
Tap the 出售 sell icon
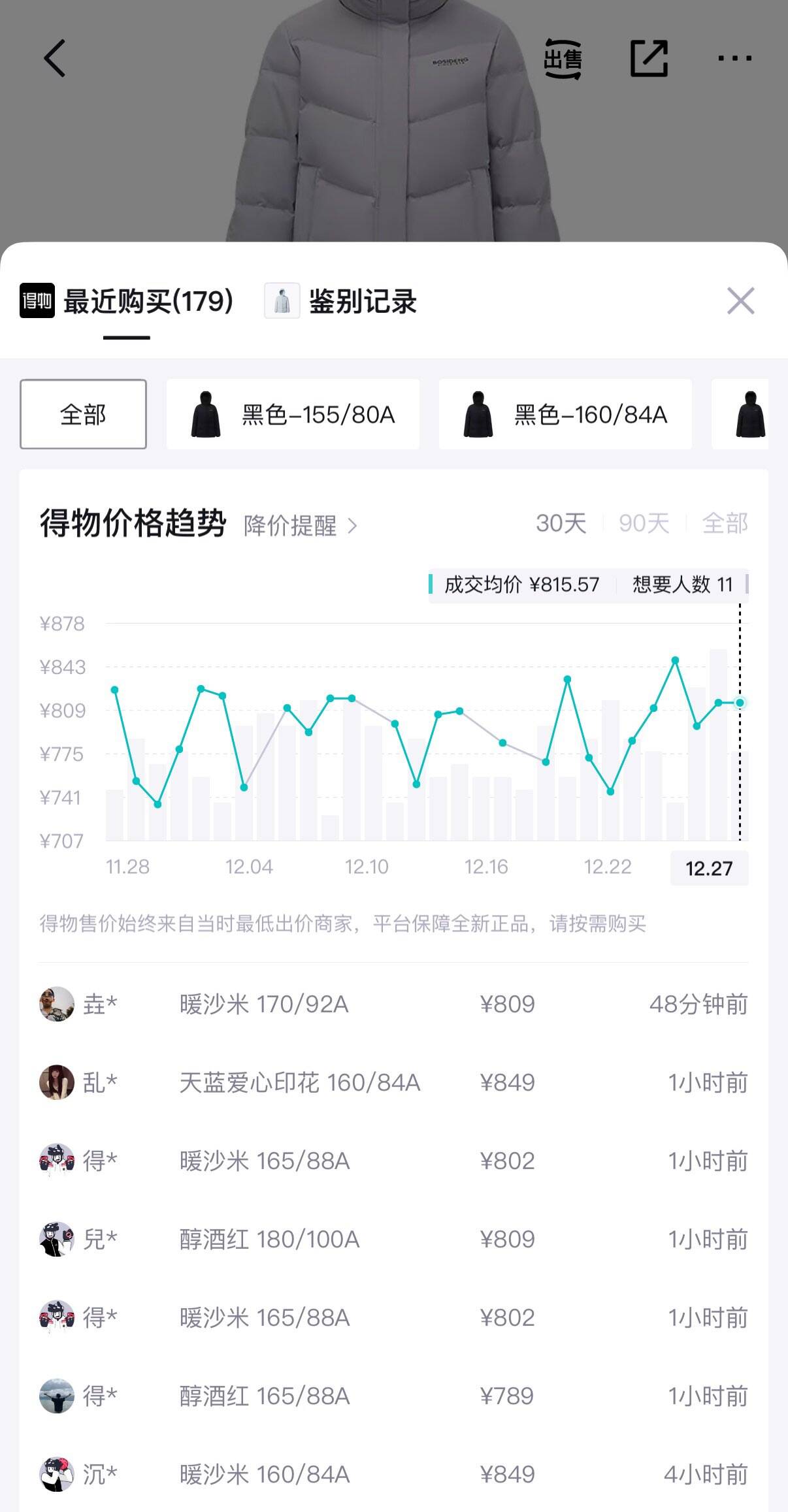tap(563, 59)
